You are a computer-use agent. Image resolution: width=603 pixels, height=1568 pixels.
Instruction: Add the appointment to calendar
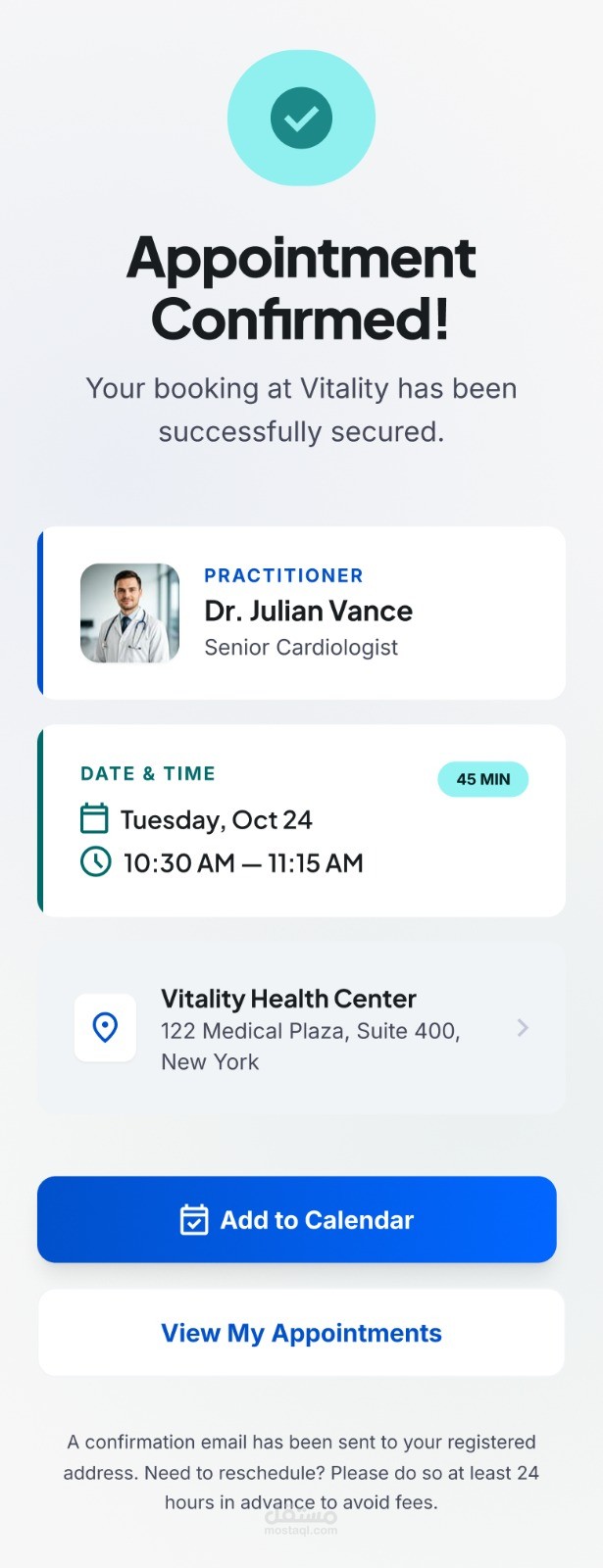click(297, 1219)
